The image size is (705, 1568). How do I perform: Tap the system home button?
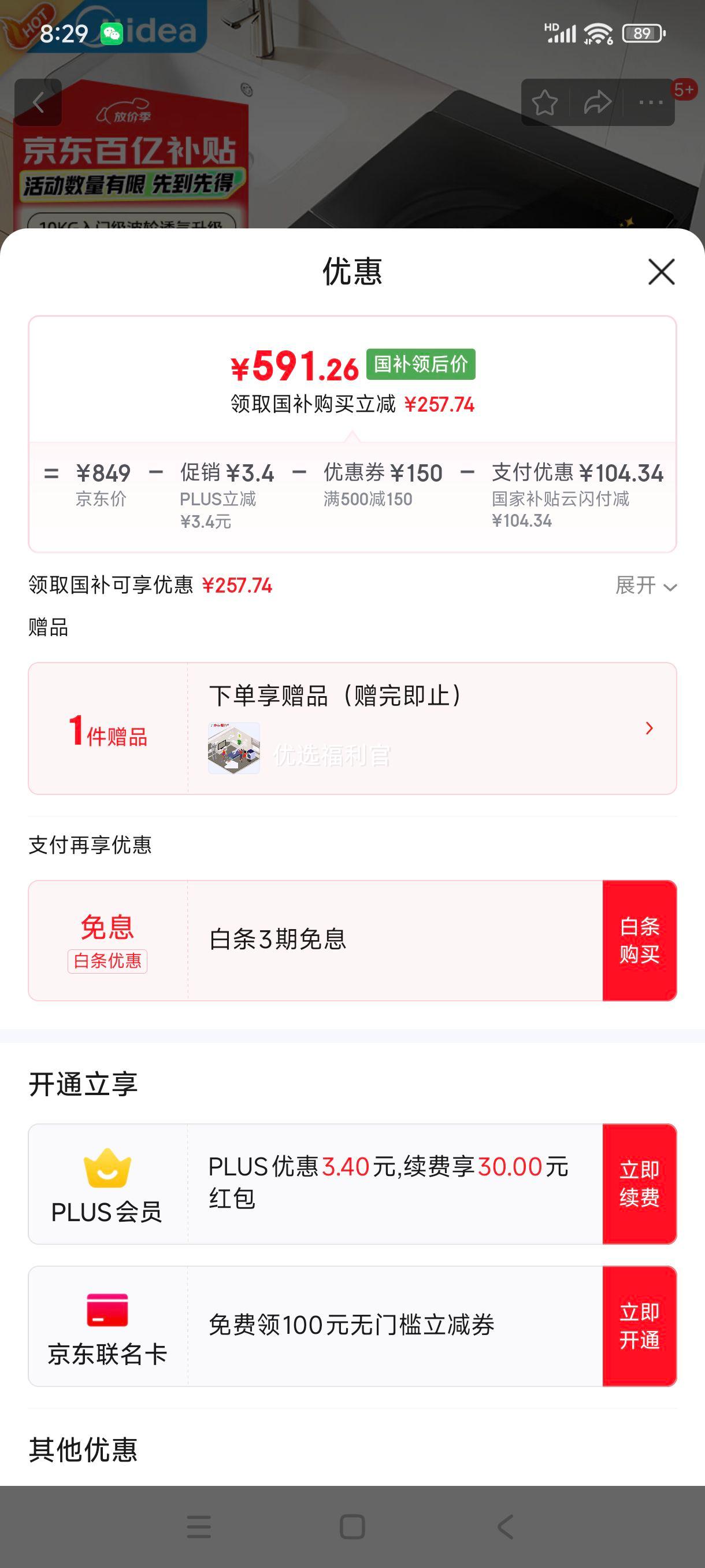[352, 1526]
